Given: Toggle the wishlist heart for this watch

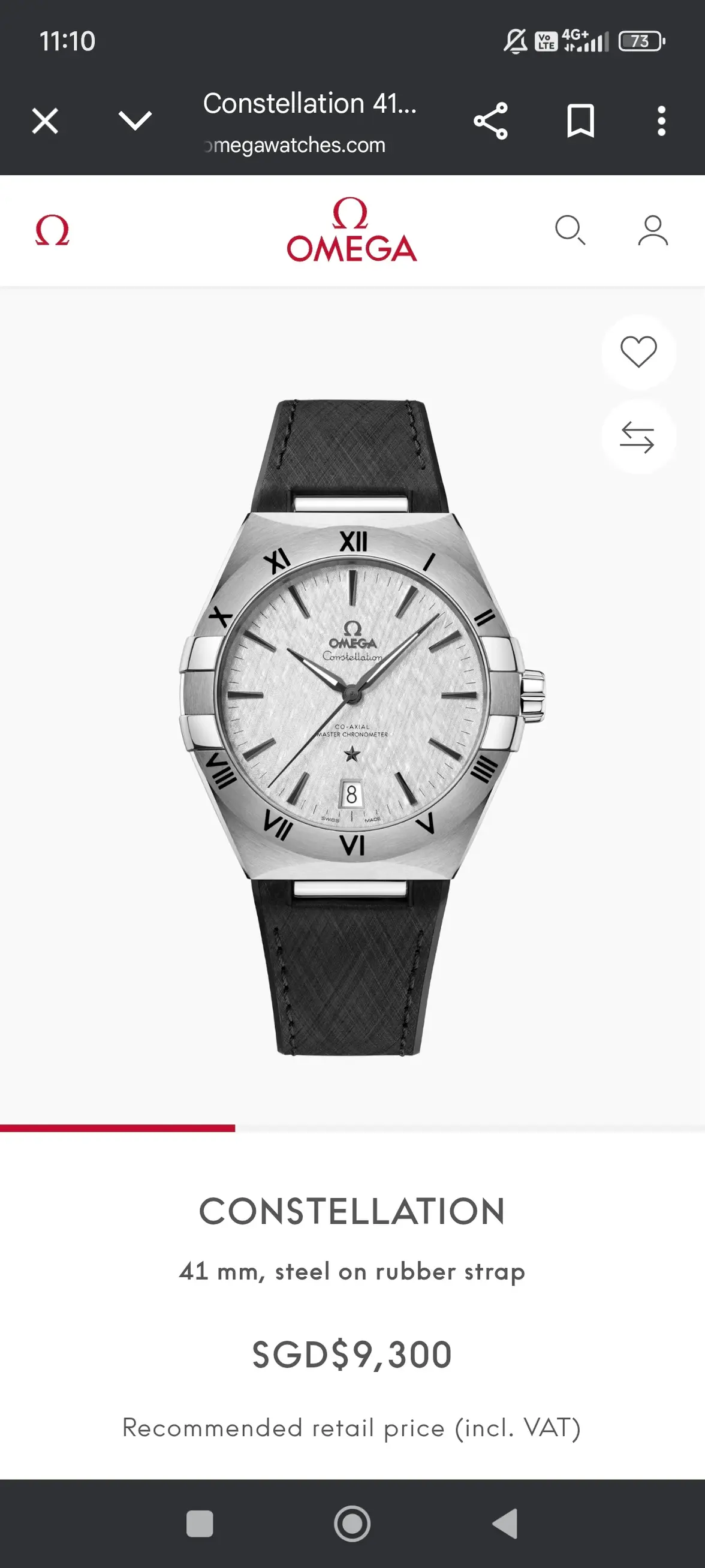Looking at the screenshot, I should pos(637,351).
